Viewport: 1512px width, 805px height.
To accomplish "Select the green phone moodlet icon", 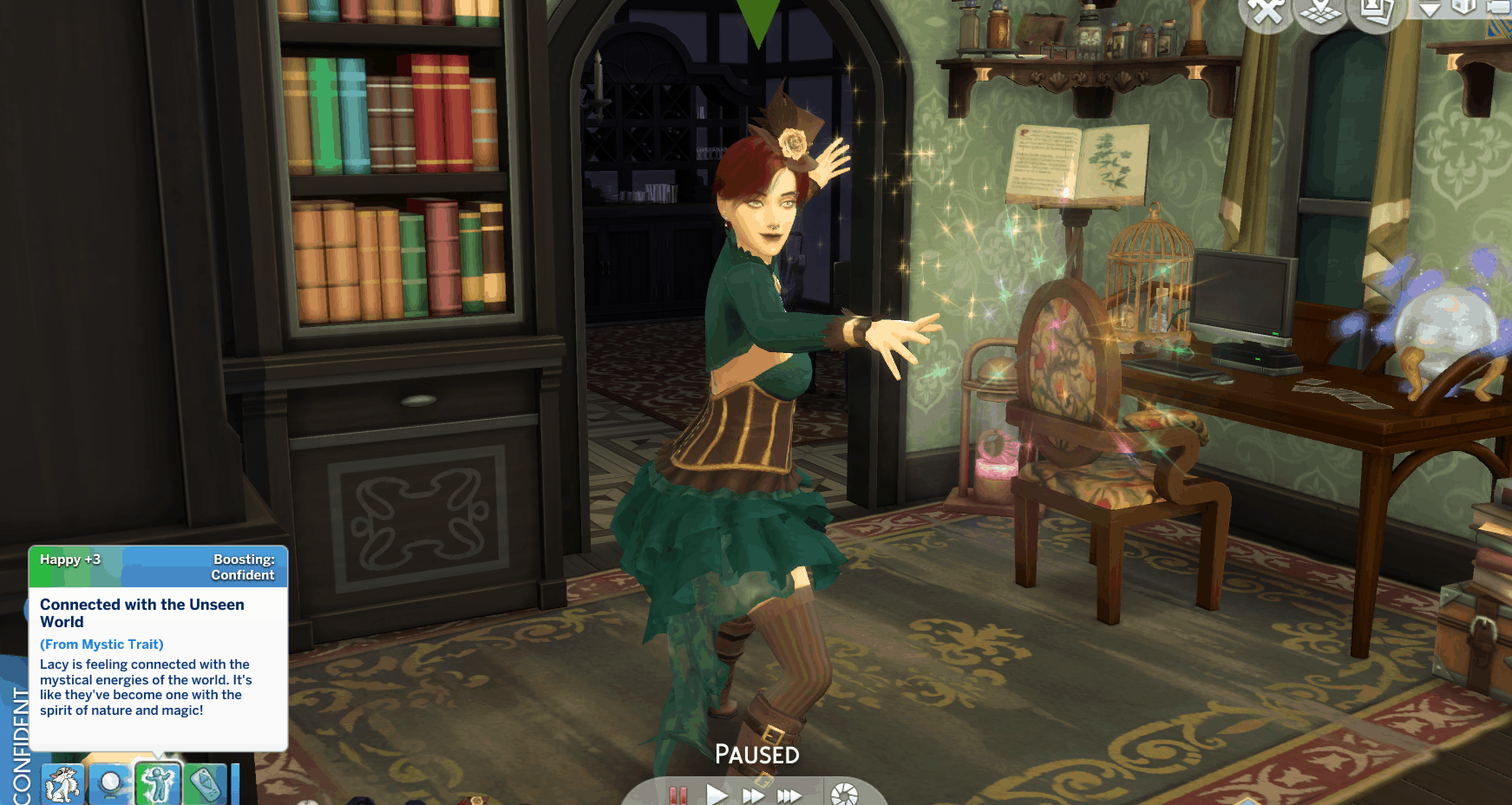I will 206,785.
